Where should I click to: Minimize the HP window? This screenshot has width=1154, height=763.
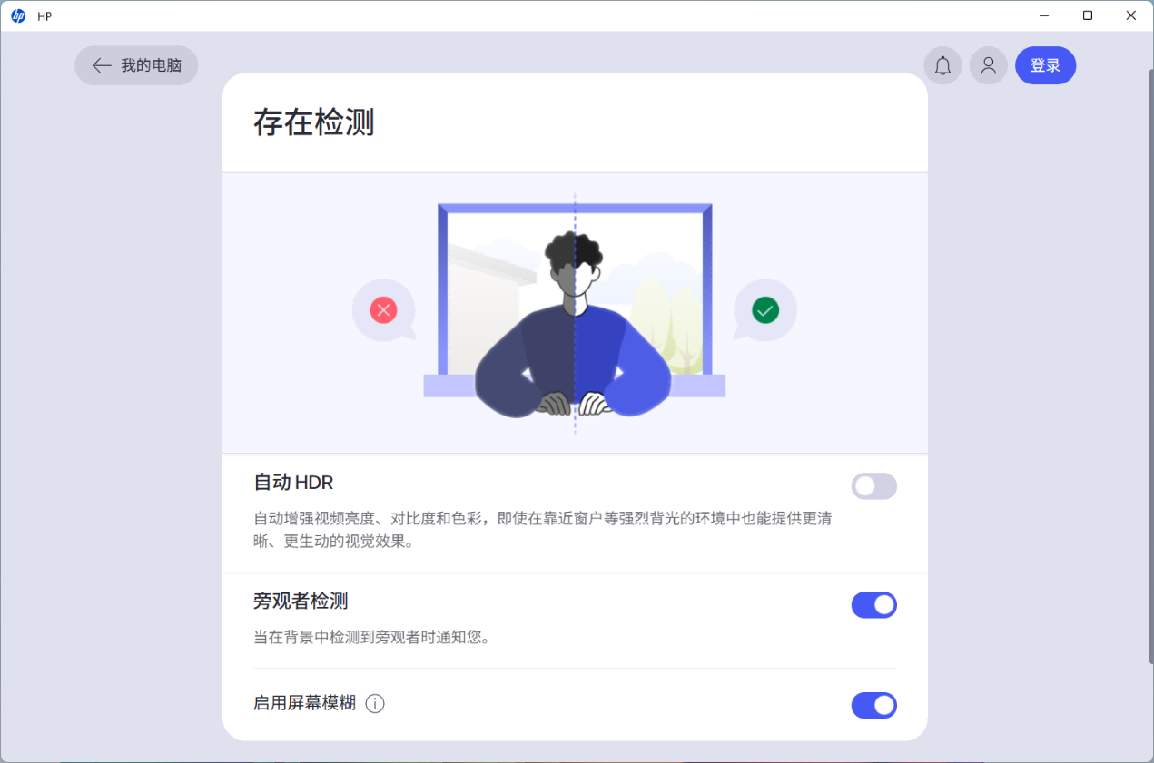pos(1044,15)
